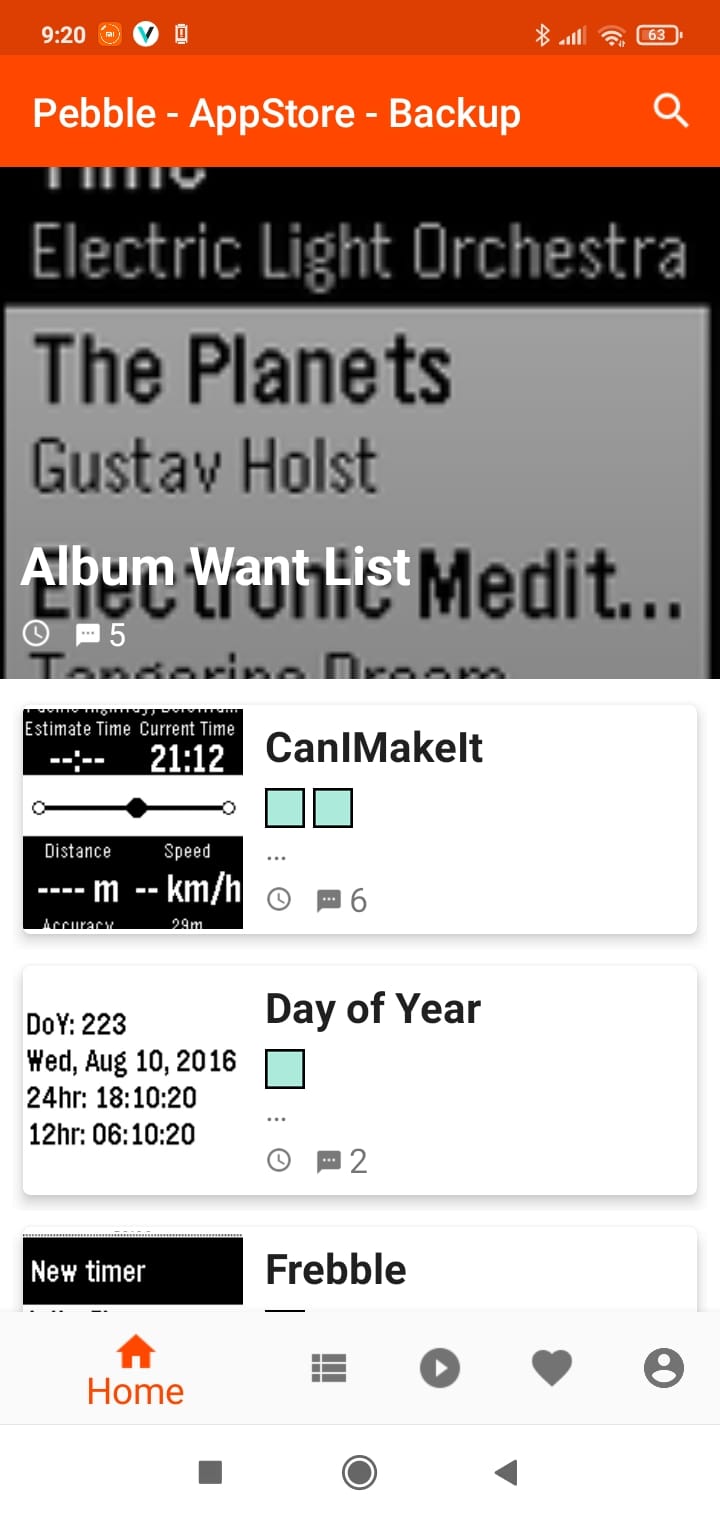Switch to the favorites heart tab

click(551, 1368)
